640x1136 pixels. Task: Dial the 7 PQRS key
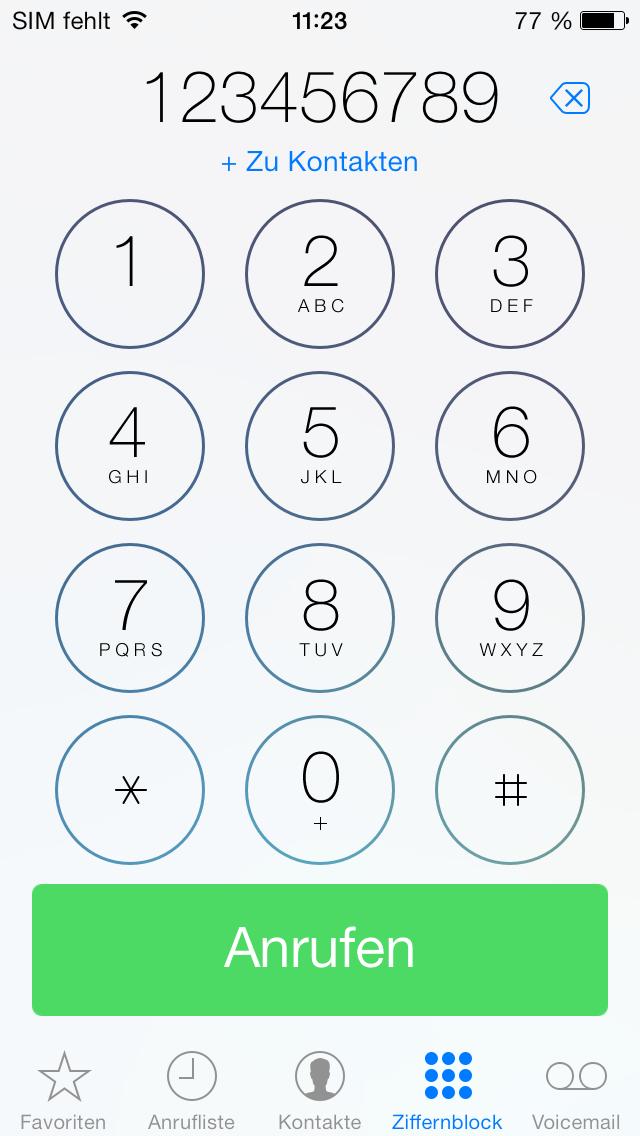click(130, 618)
